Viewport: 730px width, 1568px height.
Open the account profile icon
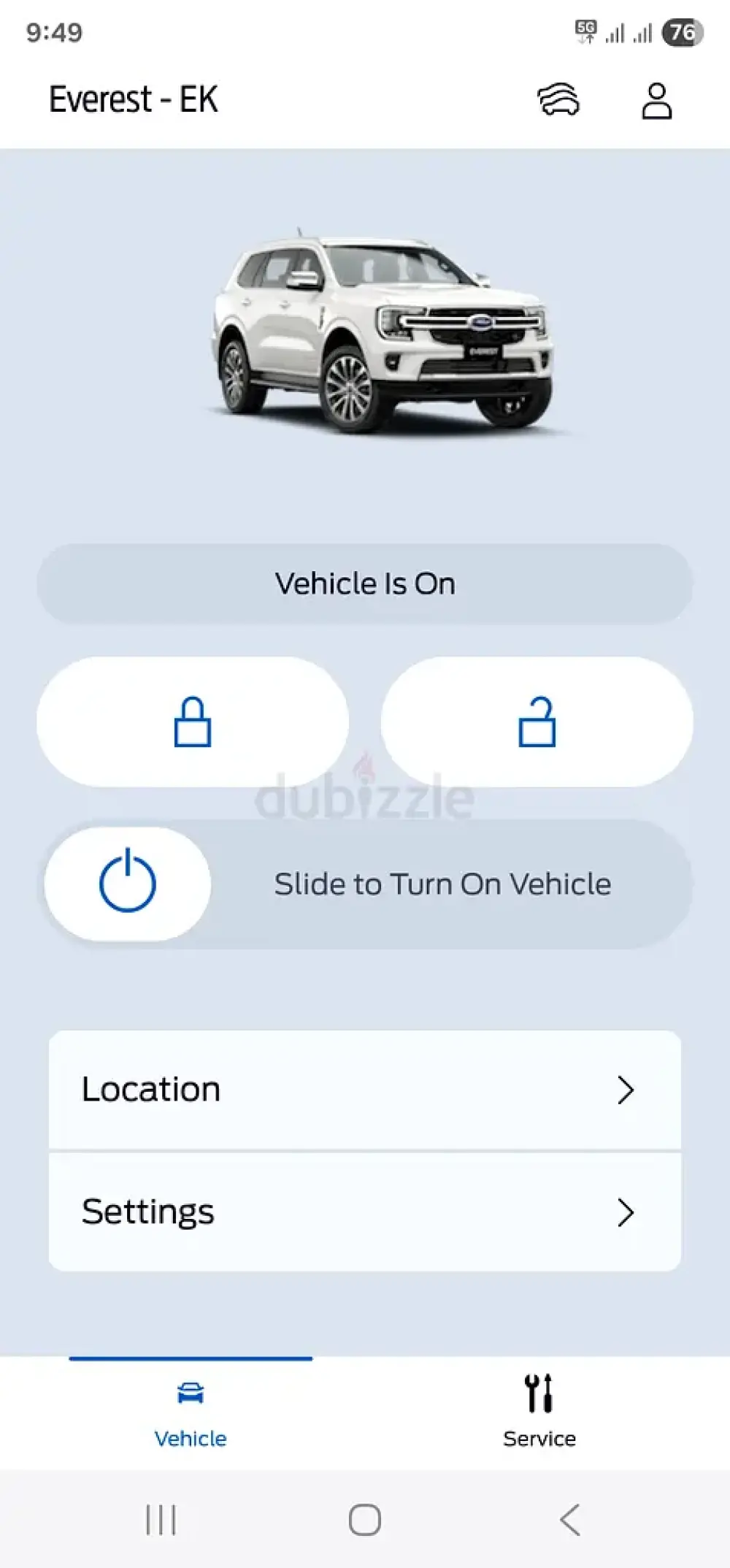(656, 100)
